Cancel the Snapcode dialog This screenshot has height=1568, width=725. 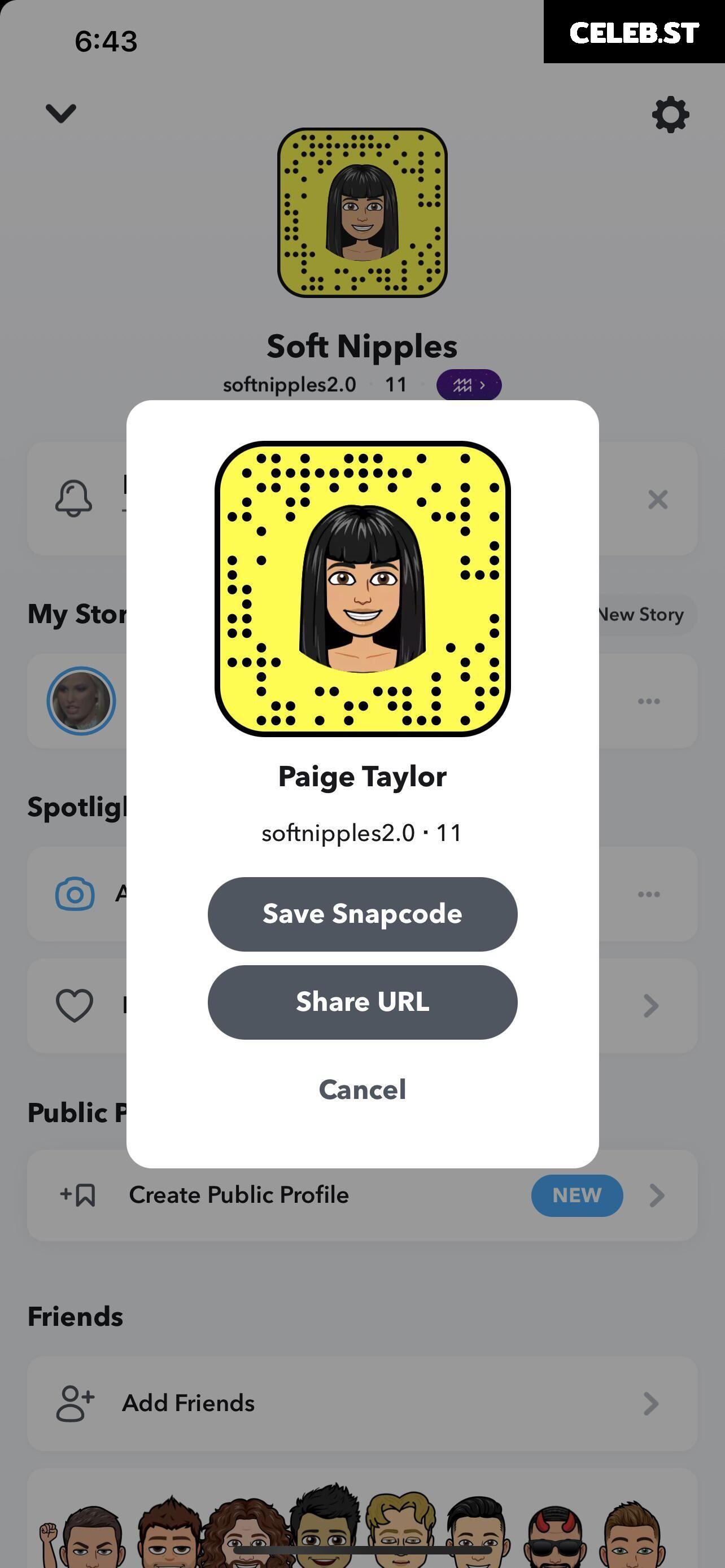[x=362, y=1089]
